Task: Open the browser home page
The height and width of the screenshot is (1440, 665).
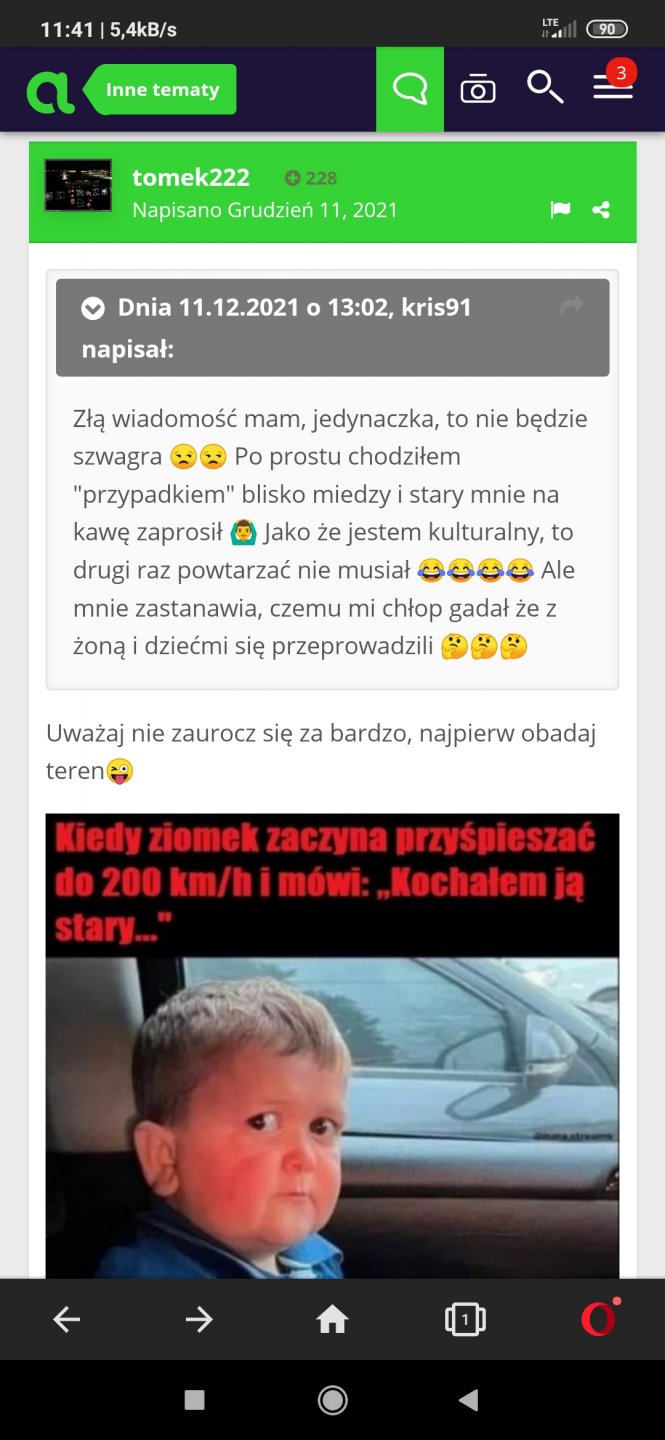Action: (x=332, y=1320)
